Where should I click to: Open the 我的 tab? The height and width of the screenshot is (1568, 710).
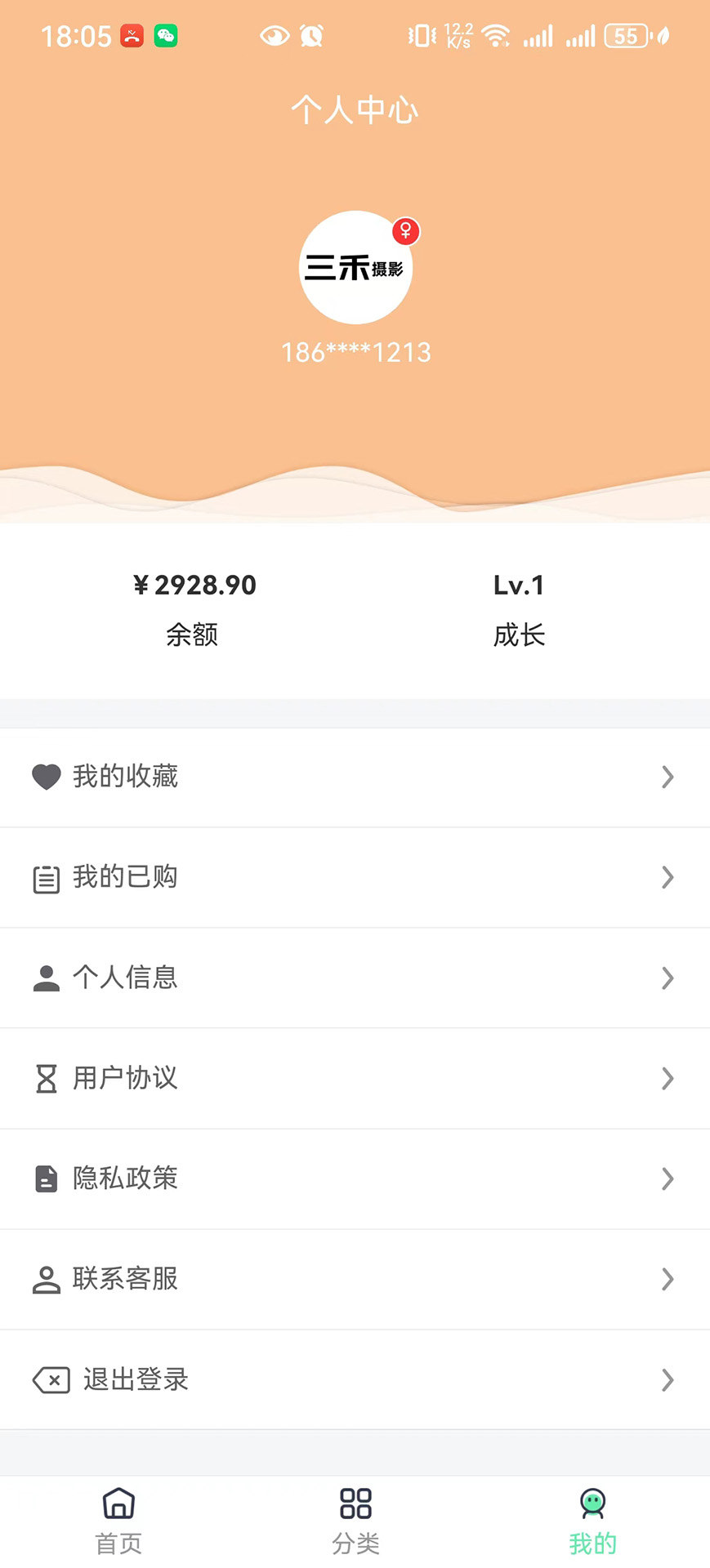[591, 1519]
